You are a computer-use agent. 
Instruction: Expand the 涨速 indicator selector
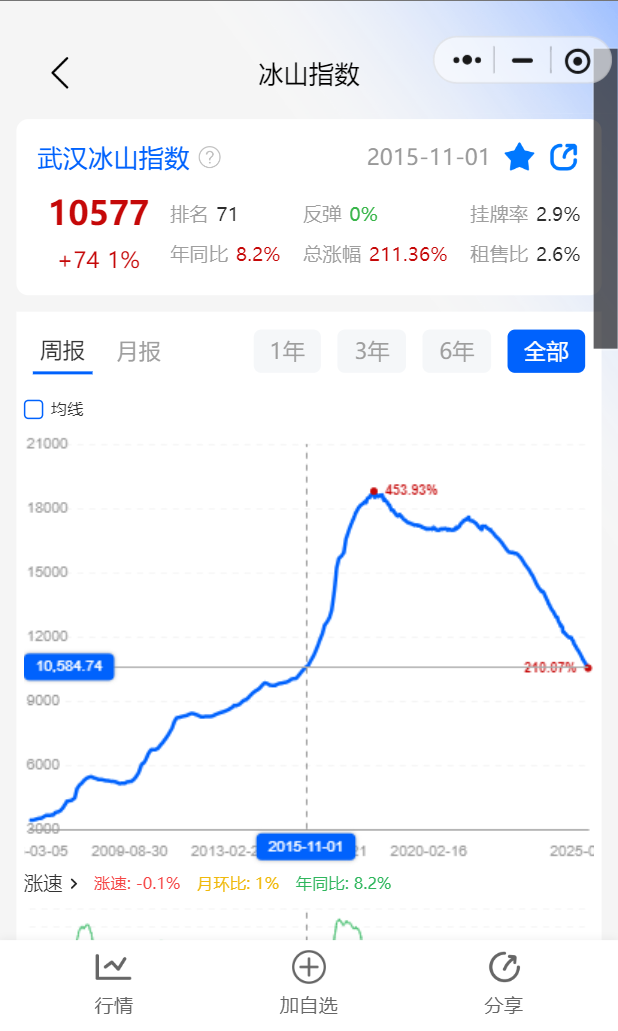(x=51, y=883)
